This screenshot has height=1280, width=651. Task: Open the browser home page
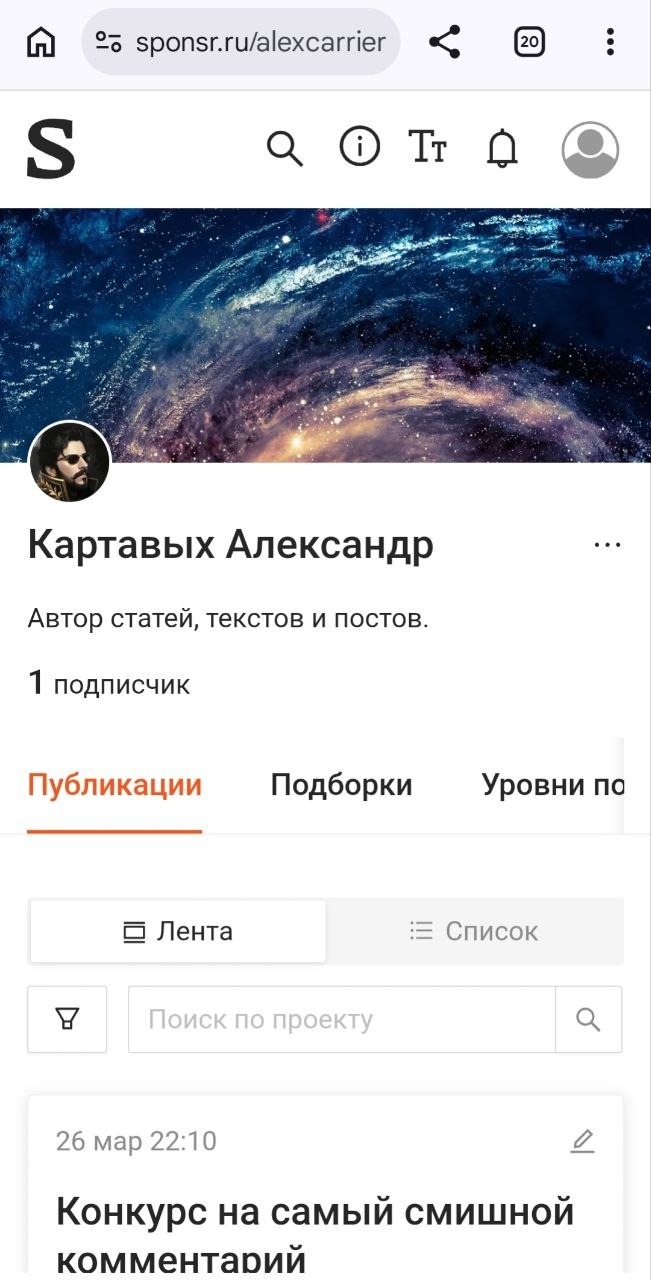tap(41, 42)
